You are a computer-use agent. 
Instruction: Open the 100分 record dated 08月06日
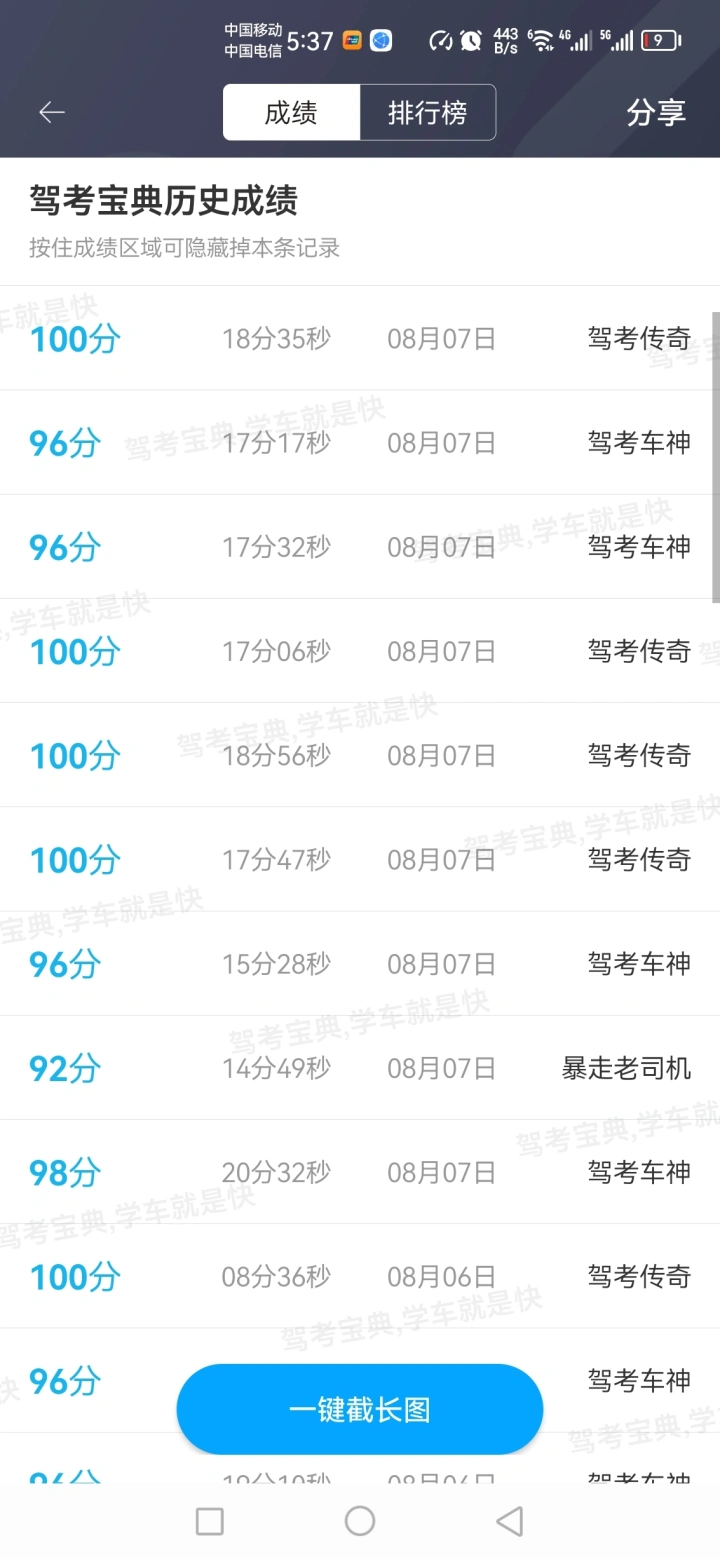click(360, 1276)
